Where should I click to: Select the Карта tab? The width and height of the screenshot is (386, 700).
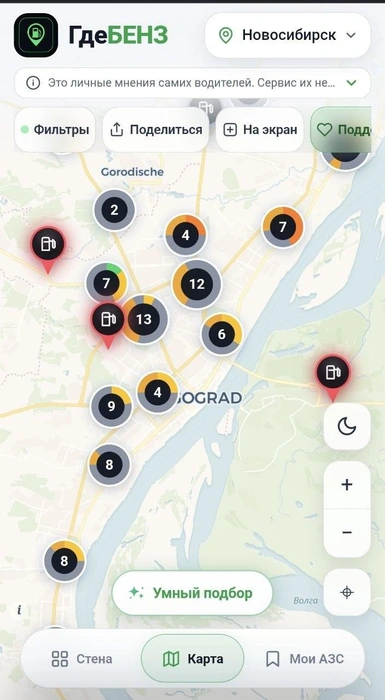(193, 658)
